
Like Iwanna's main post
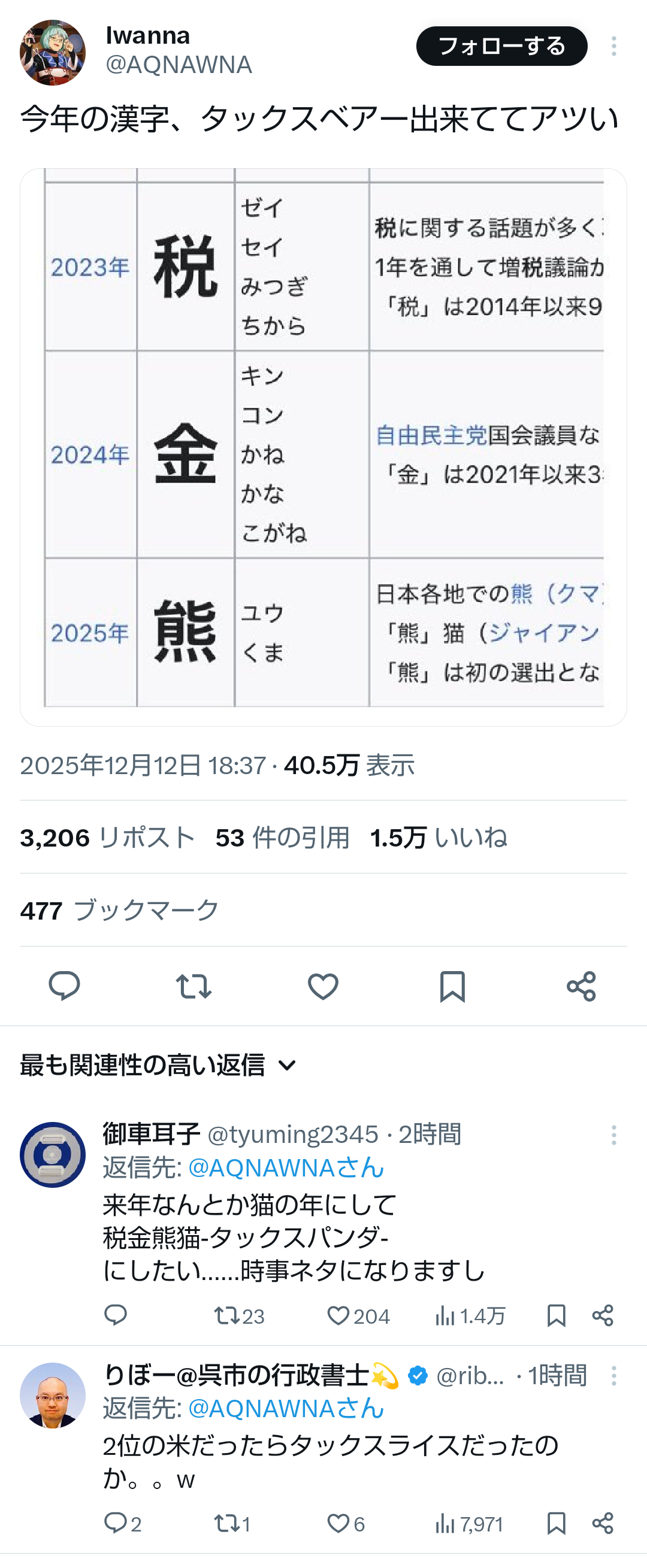[x=323, y=986]
